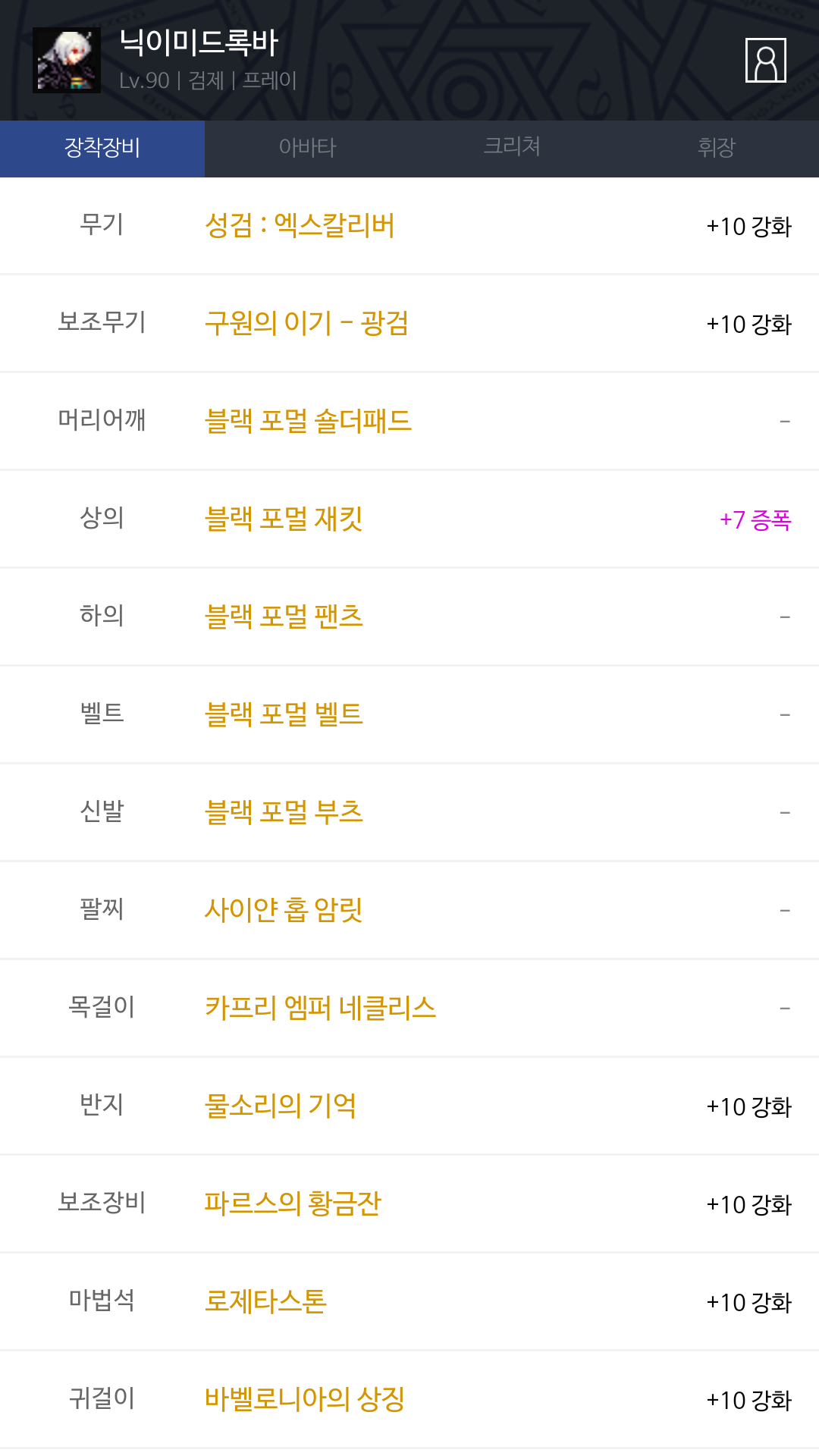This screenshot has width=819, height=1456.
Task: Open the character profile icon
Action: pyautogui.click(x=766, y=60)
